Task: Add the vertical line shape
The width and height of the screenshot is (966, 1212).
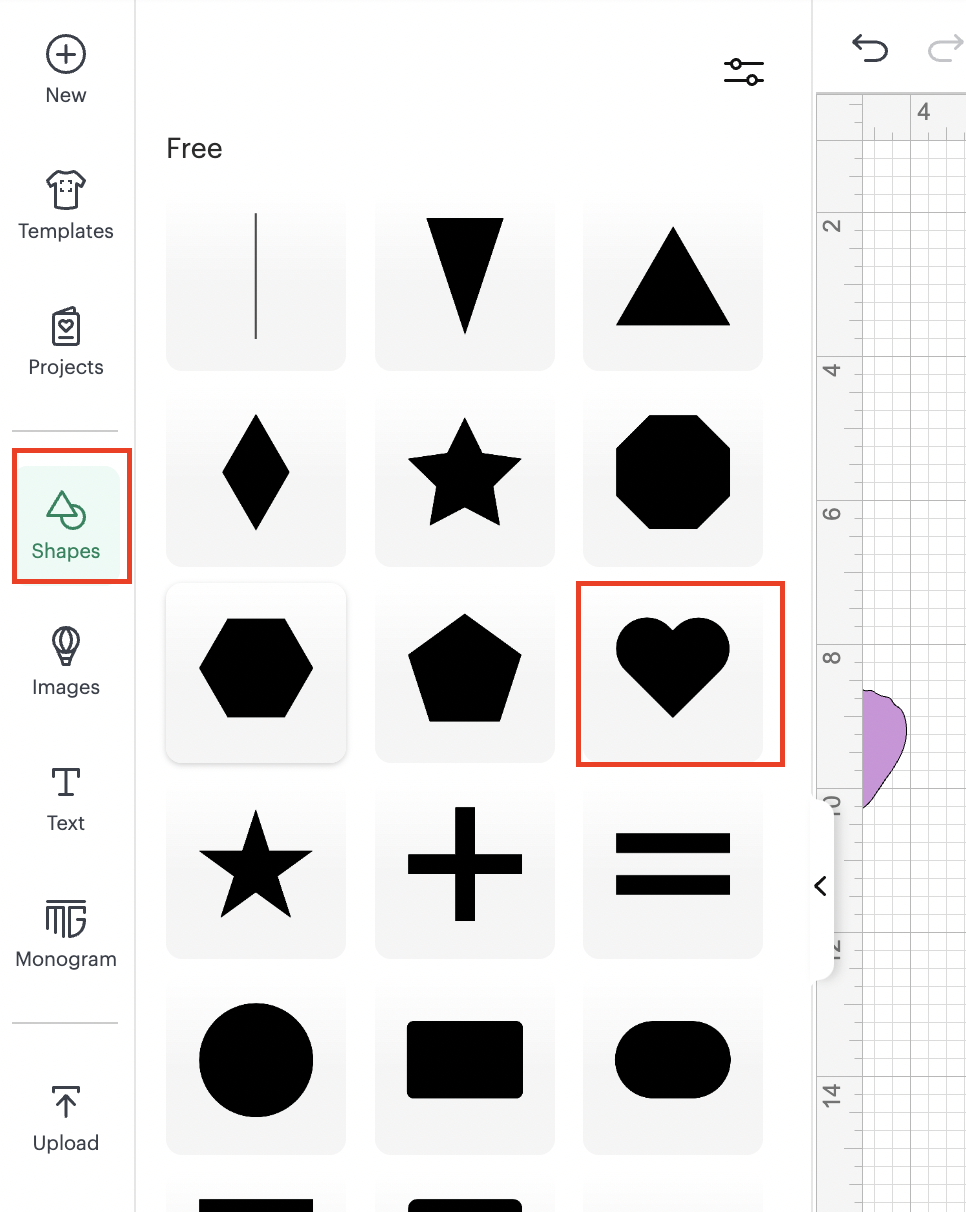Action: (256, 276)
